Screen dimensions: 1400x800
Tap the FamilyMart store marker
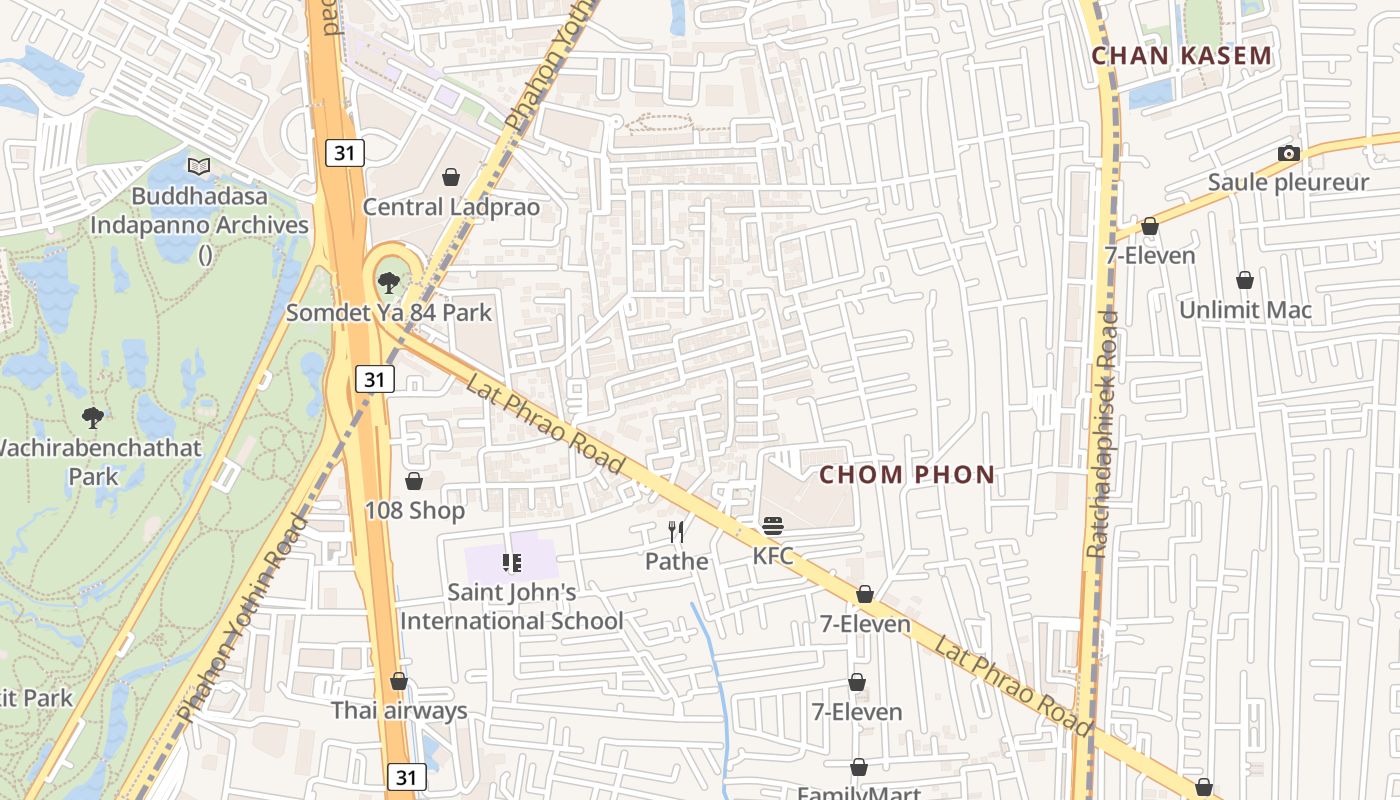858,768
